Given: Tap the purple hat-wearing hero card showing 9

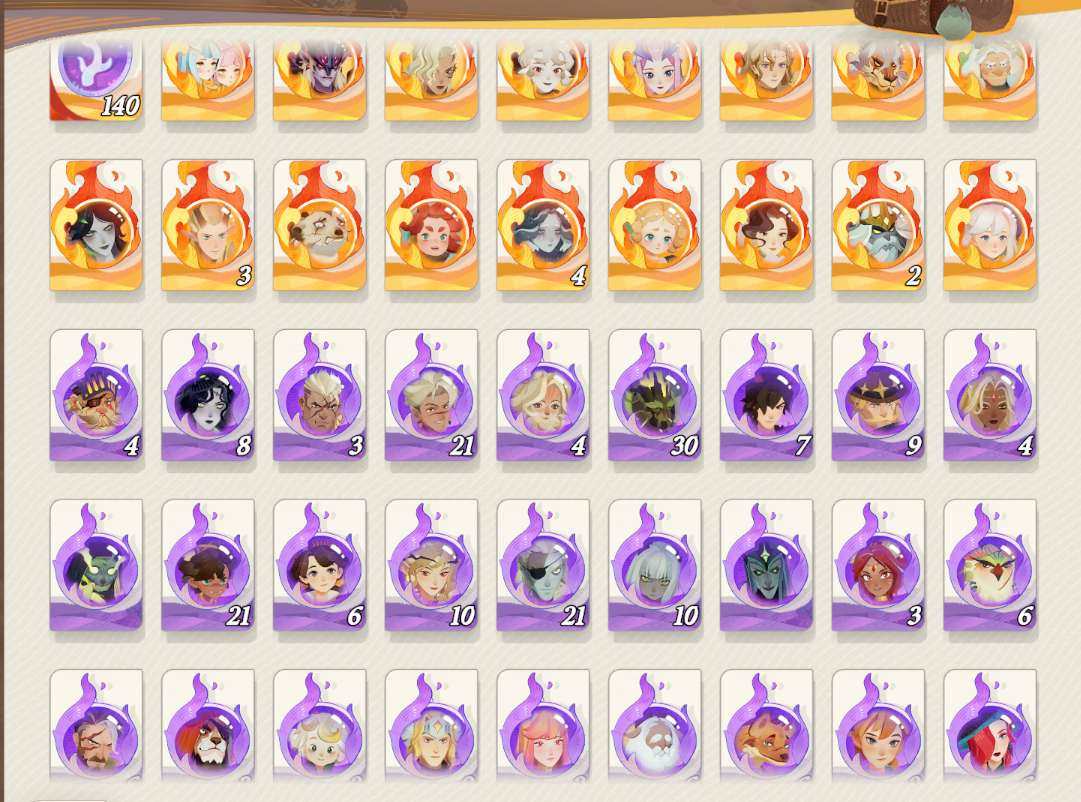Looking at the screenshot, I should click(x=878, y=395).
